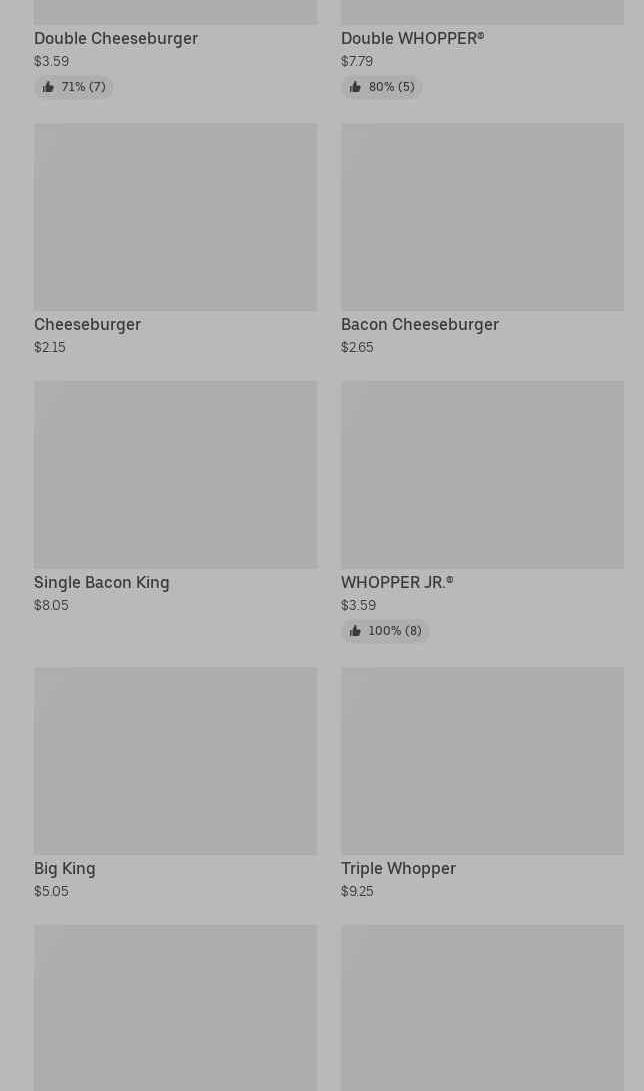Open the Double Cheeseburger item
This screenshot has width=644, height=1091.
[x=116, y=38]
